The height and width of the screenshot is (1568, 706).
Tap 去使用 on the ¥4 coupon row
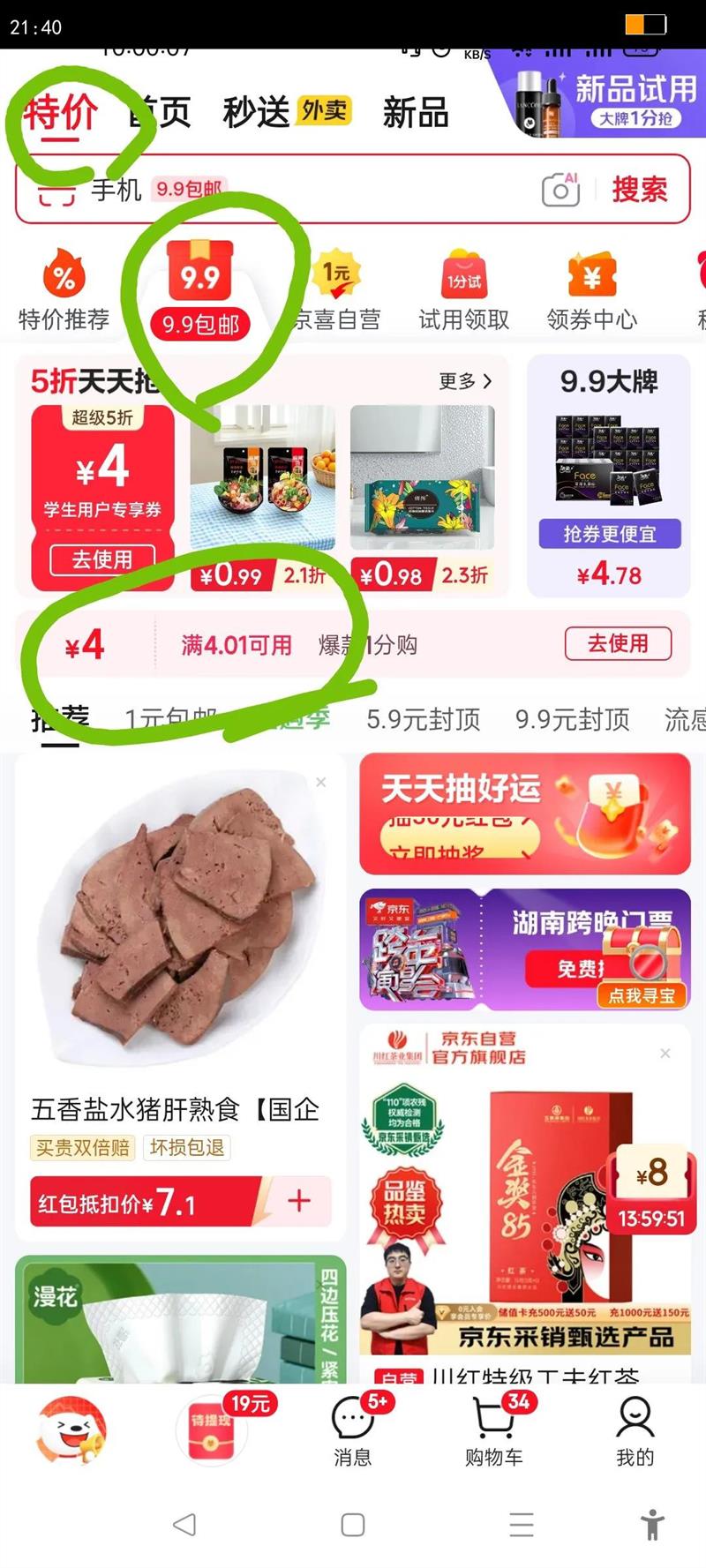click(x=616, y=644)
